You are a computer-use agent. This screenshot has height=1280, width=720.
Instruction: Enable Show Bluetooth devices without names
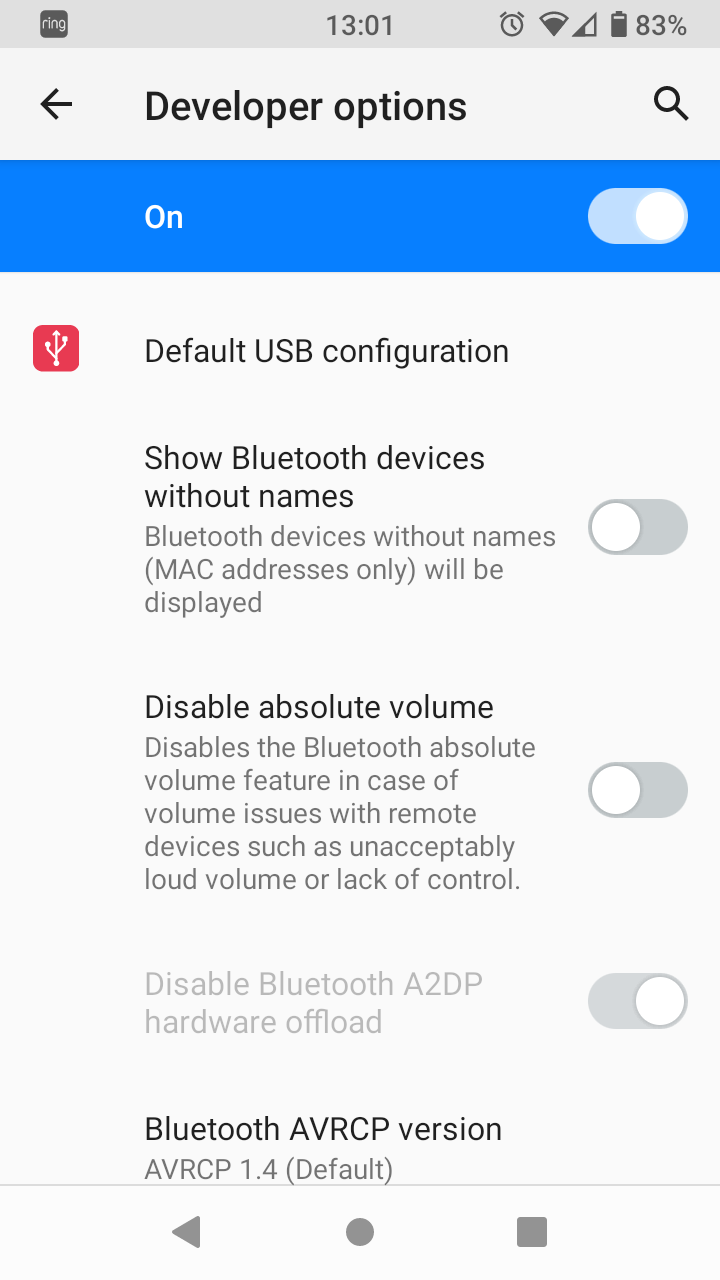pos(638,527)
